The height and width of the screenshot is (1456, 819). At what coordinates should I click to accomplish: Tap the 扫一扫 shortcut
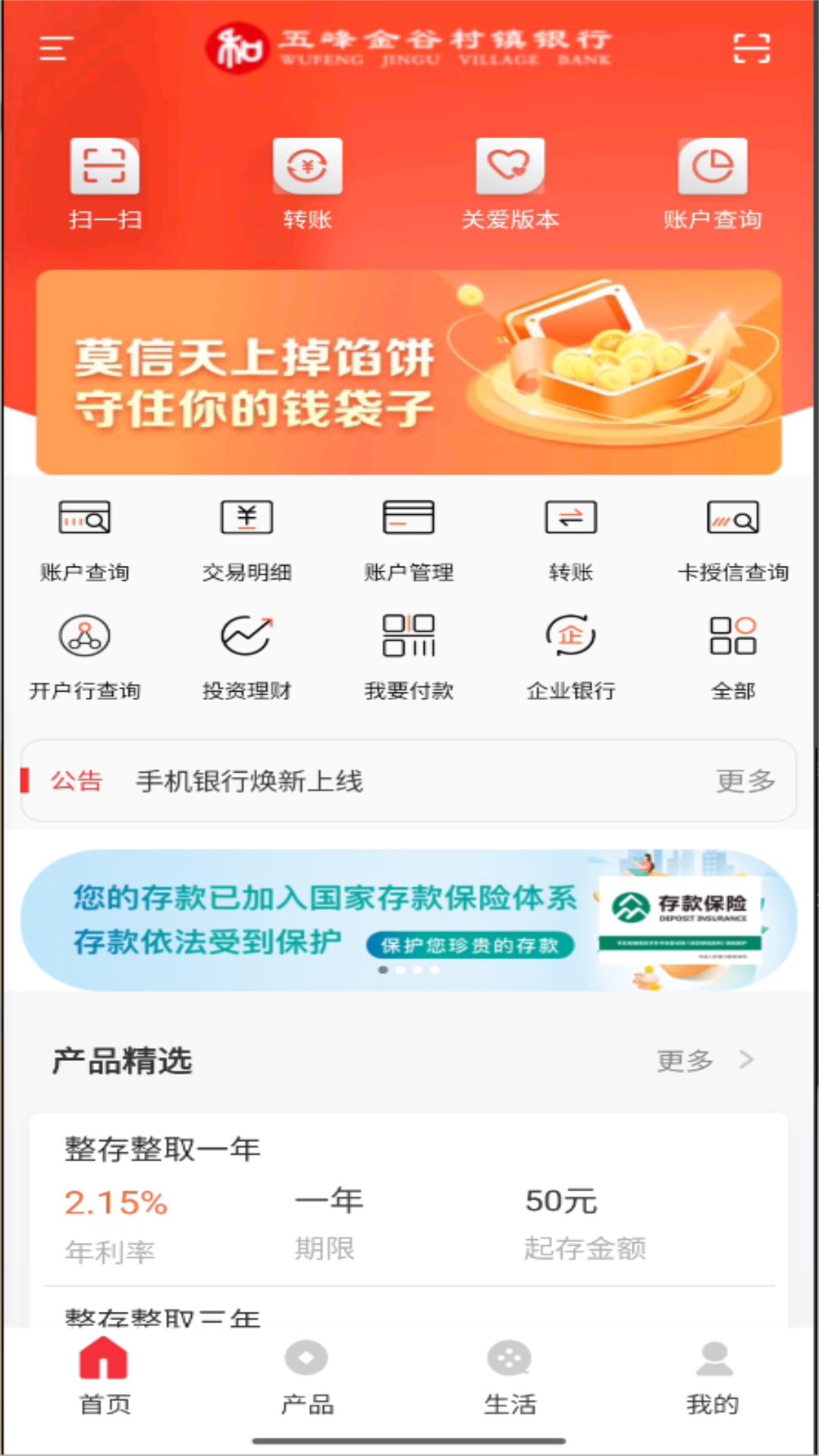pyautogui.click(x=105, y=184)
